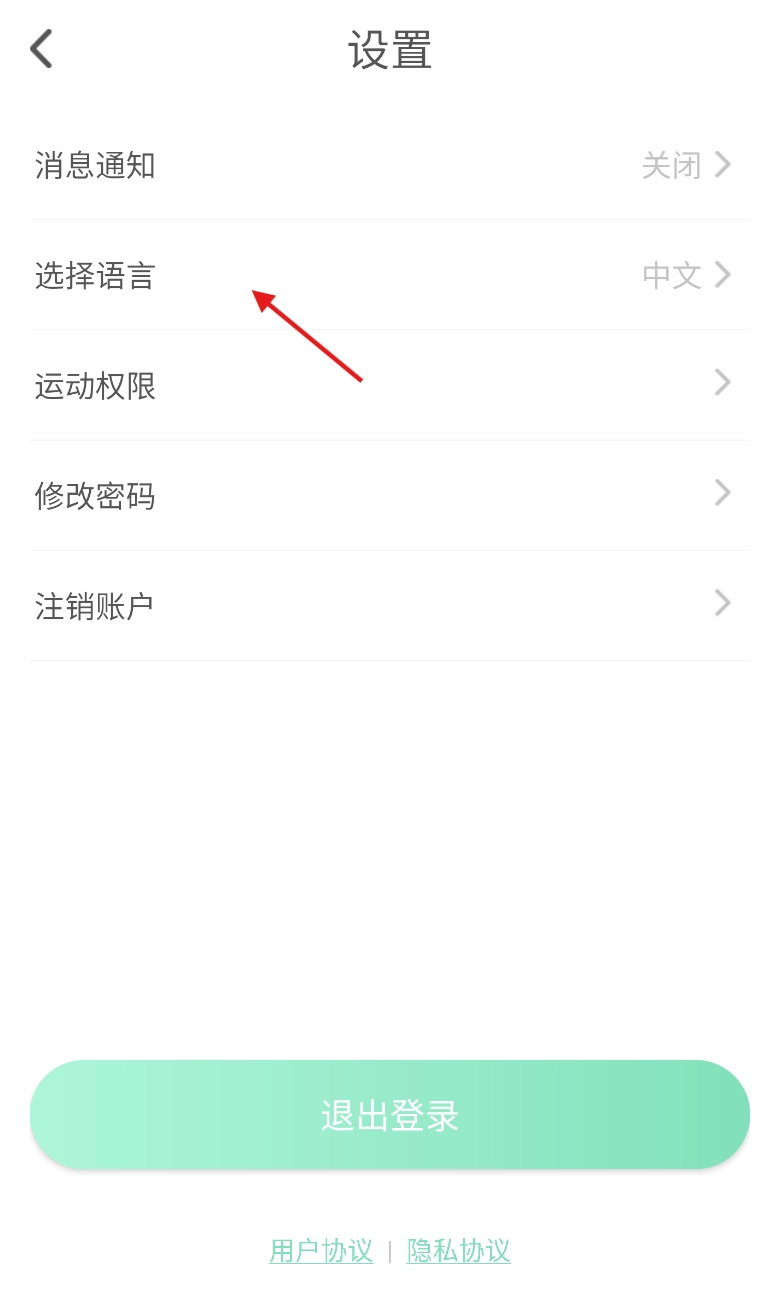Open 修改密码 to change password

tap(388, 495)
